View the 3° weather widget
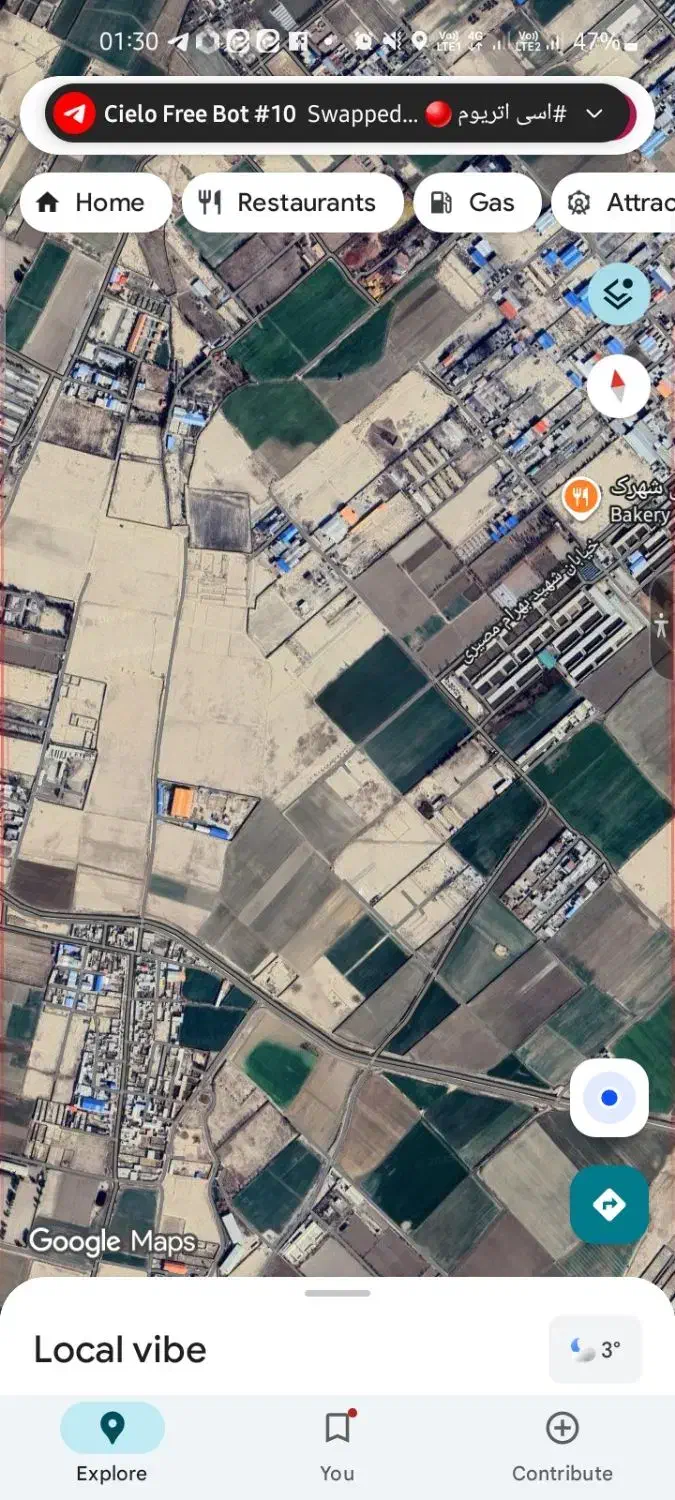Screen dimensions: 675x1500 tap(596, 1349)
